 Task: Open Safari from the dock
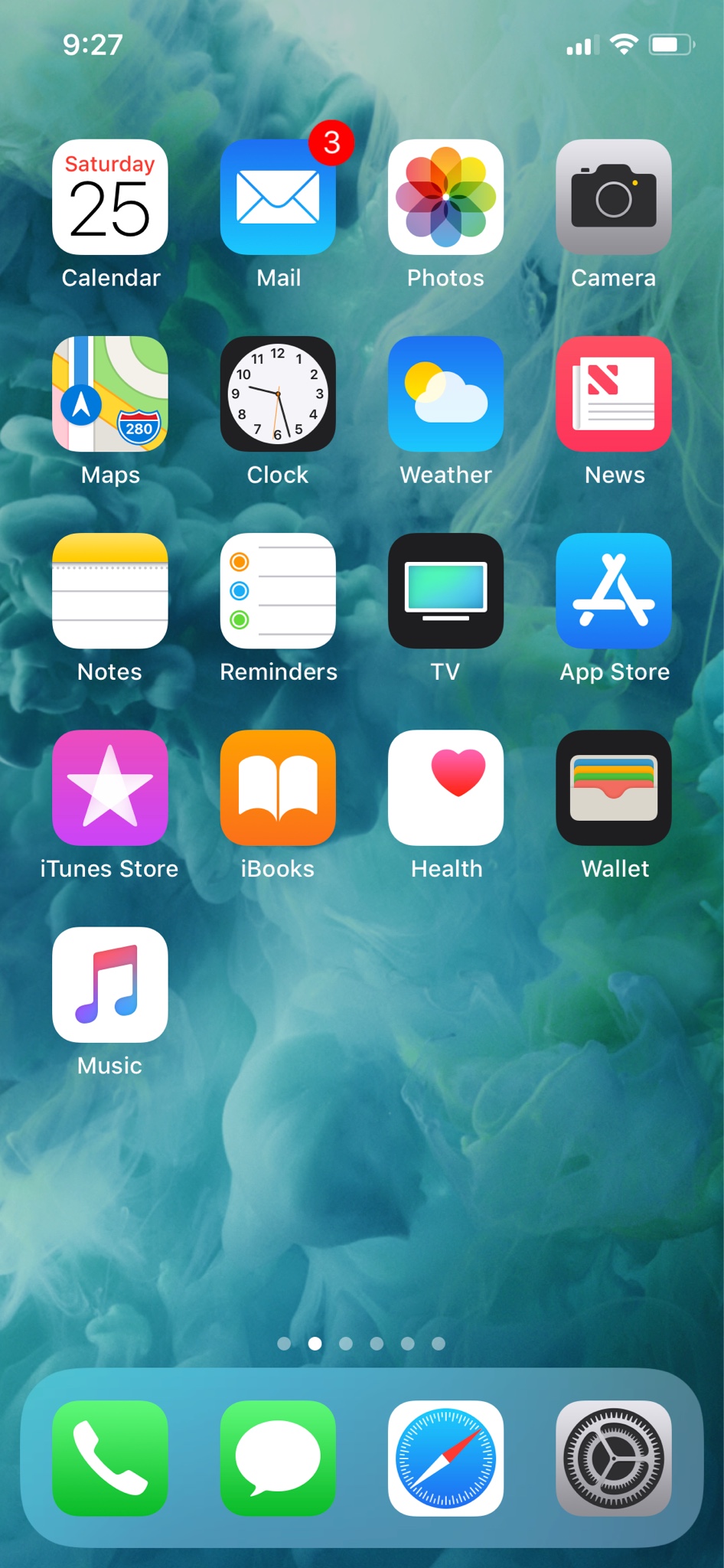coord(445,1458)
